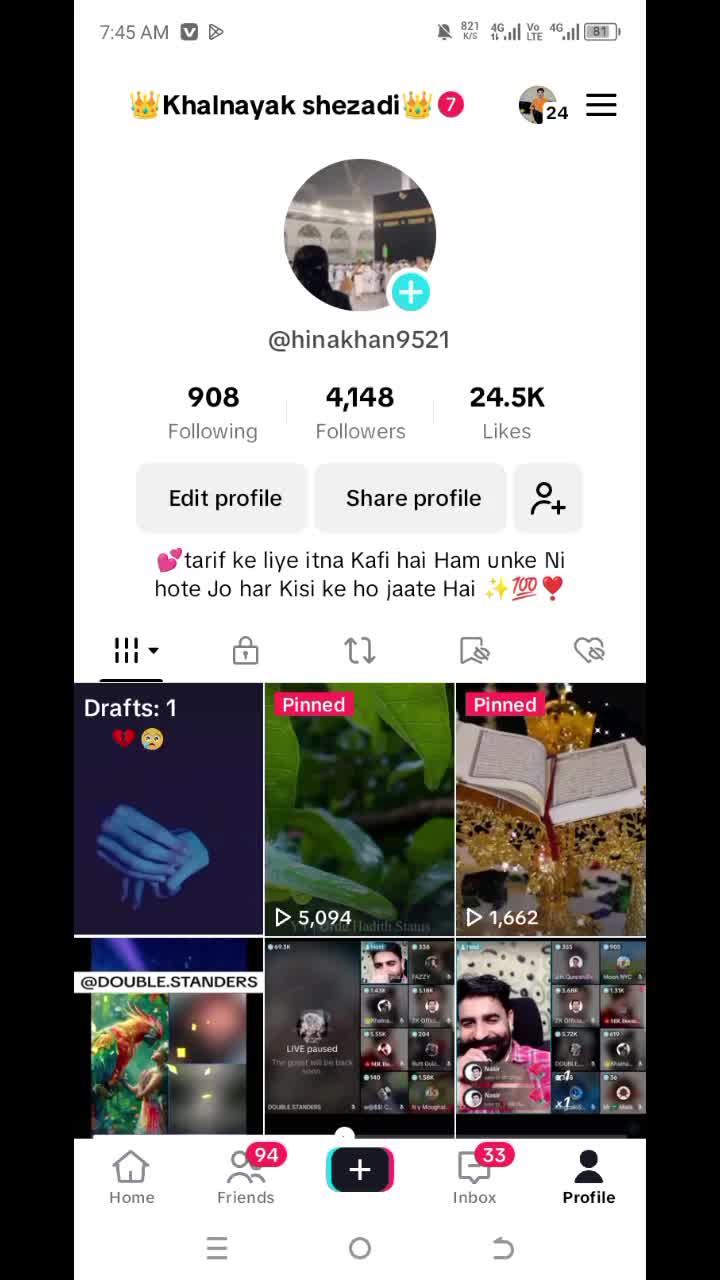
Task: Add a new profile photo via plus badge
Action: pyautogui.click(x=410, y=292)
